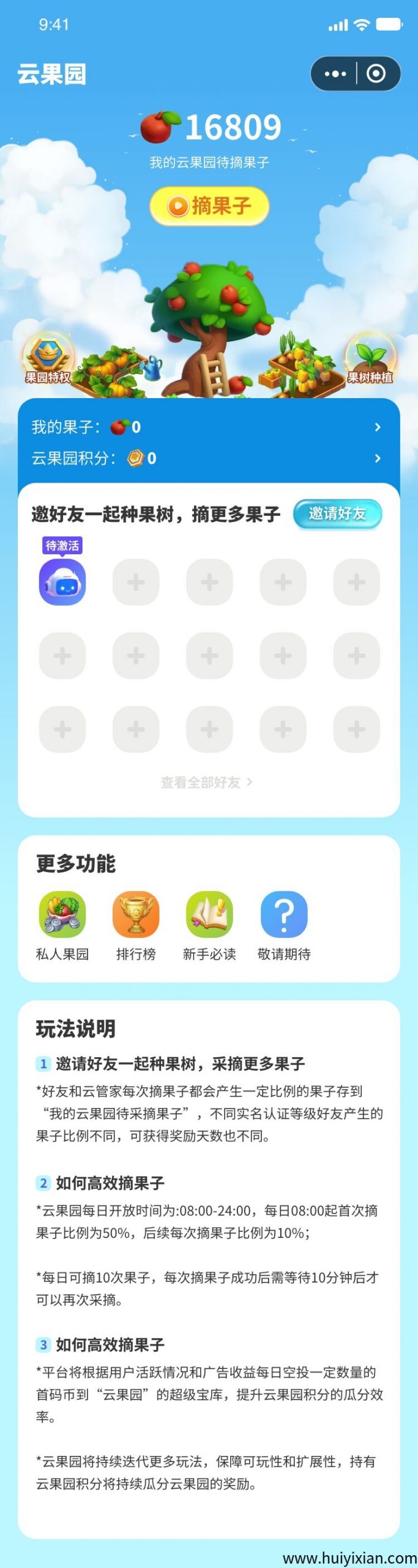Screen dimensions: 418x1568
Task: Open the 排行榜 leaderboard
Action: pos(136,914)
